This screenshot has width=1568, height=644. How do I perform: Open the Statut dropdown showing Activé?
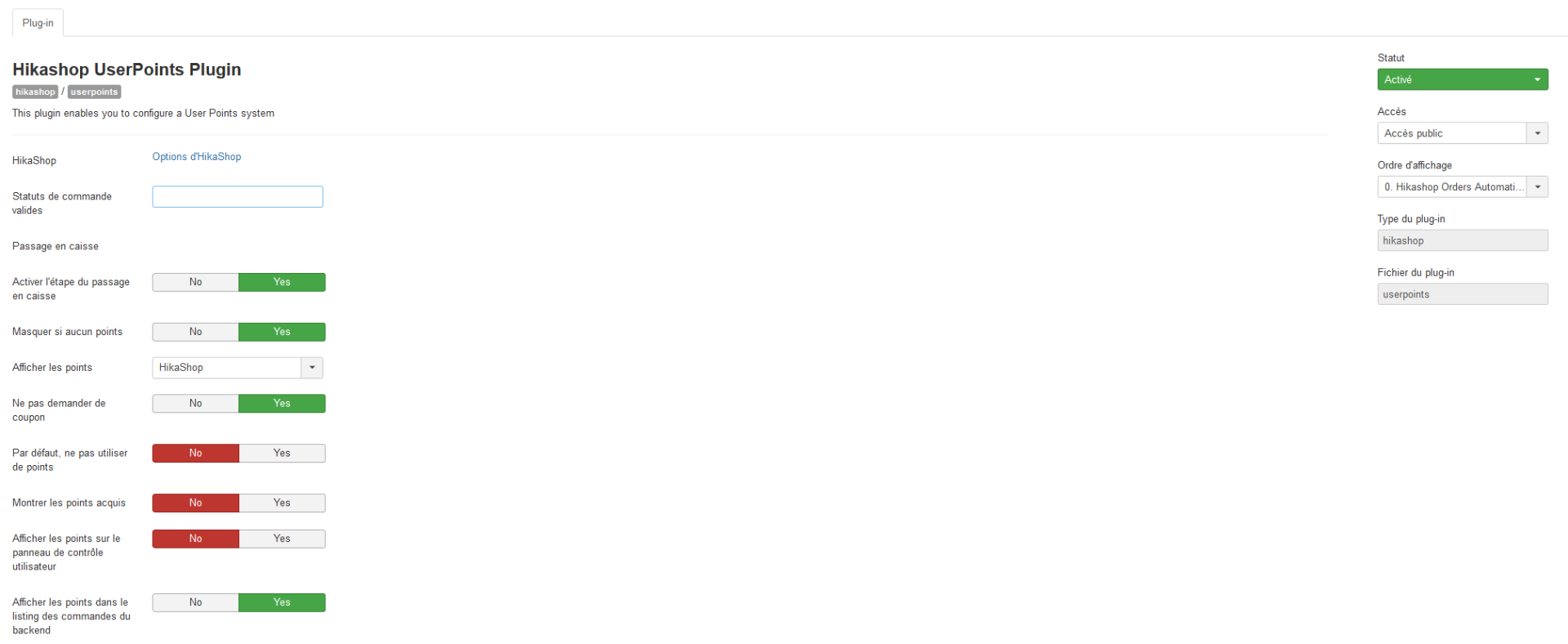[1462, 80]
